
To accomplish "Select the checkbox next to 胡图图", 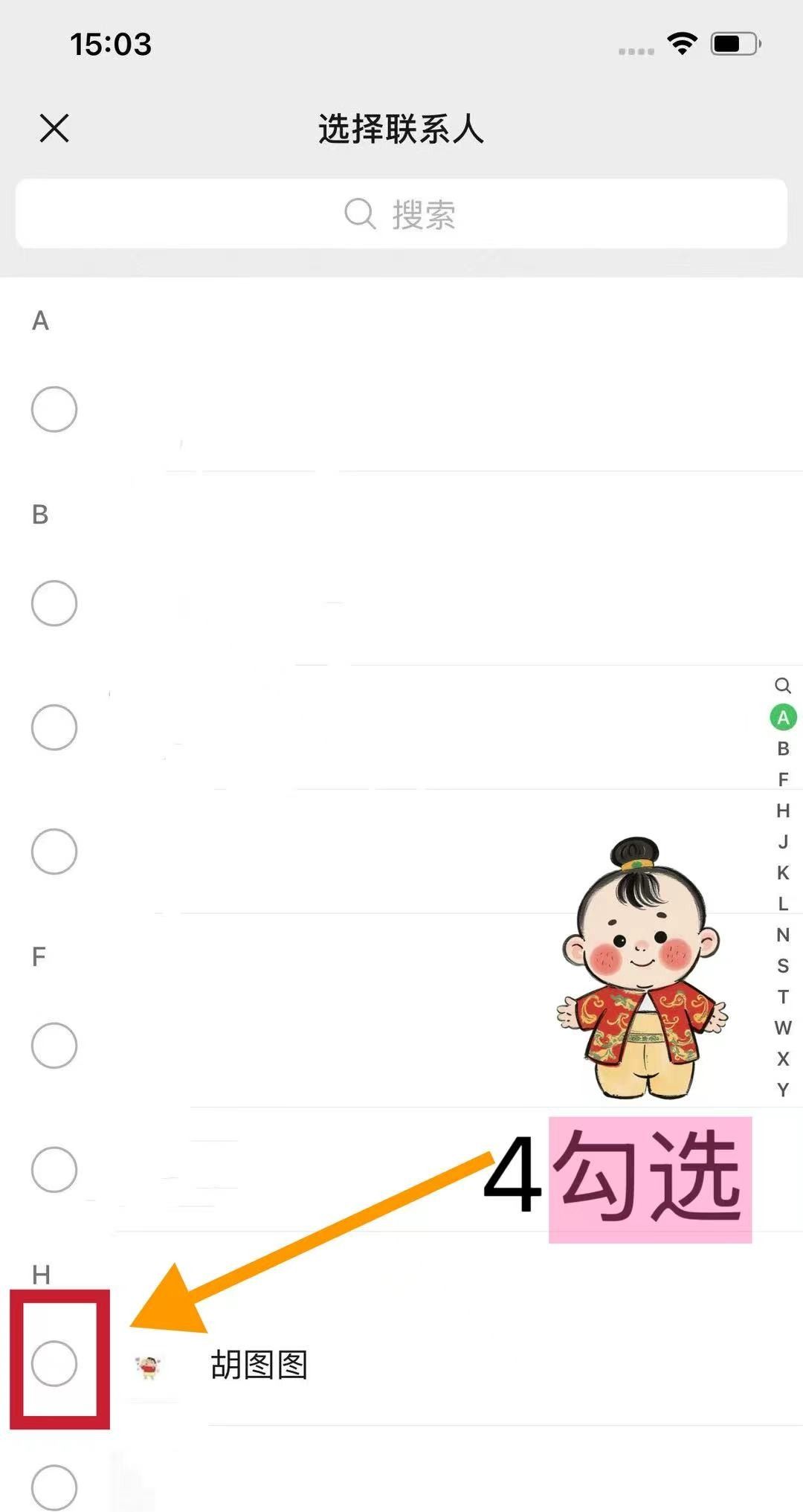I will click(54, 1363).
